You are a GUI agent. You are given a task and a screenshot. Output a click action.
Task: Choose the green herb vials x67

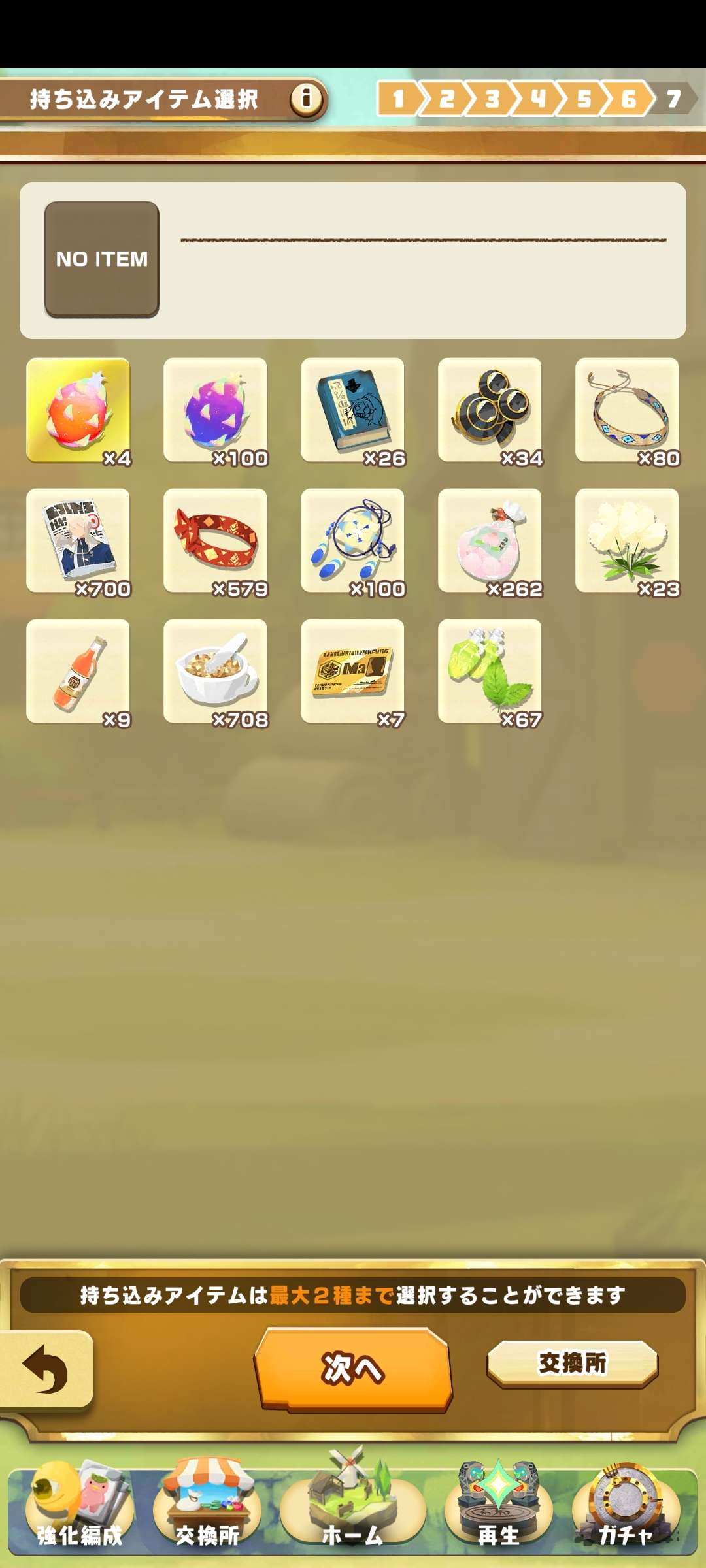point(490,672)
